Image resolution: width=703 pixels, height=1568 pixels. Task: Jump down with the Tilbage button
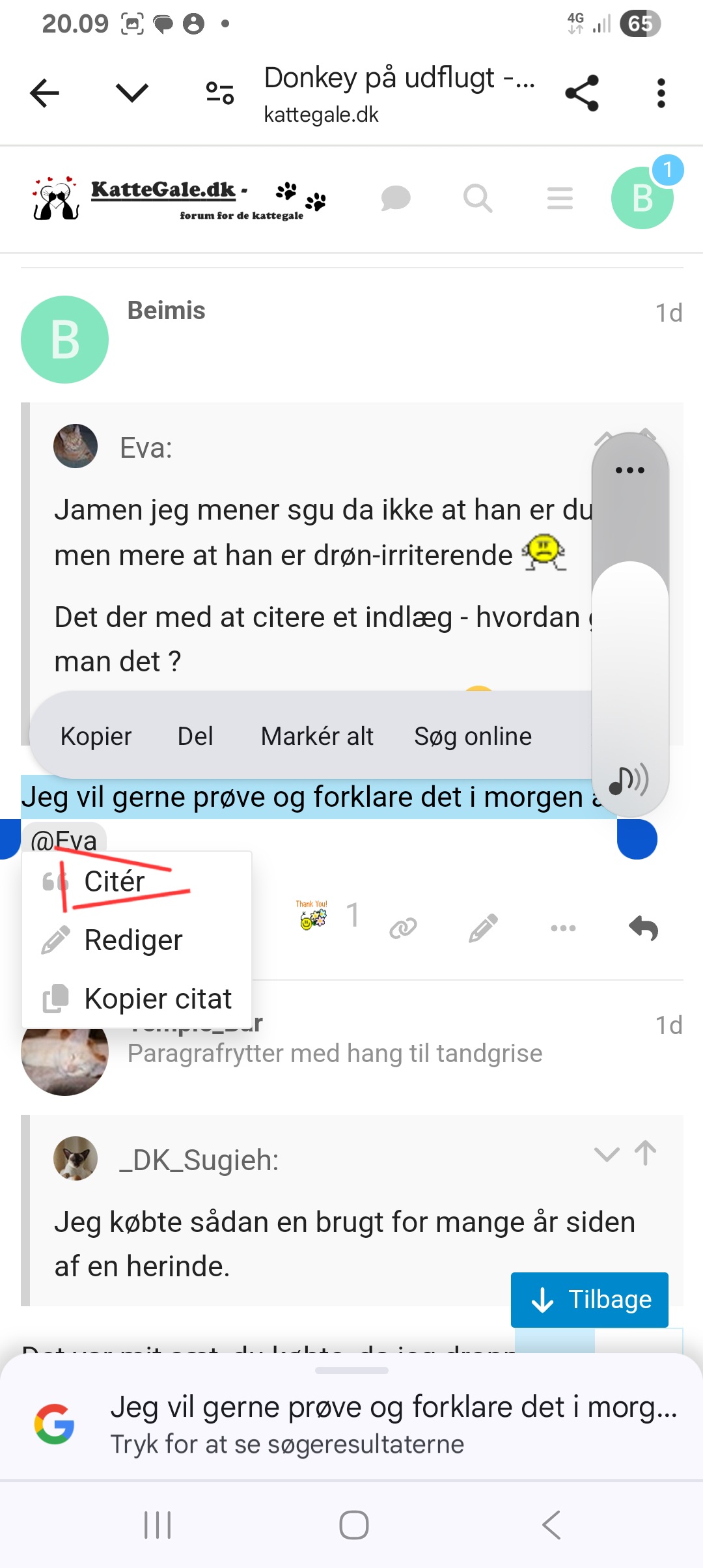pyautogui.click(x=590, y=1300)
